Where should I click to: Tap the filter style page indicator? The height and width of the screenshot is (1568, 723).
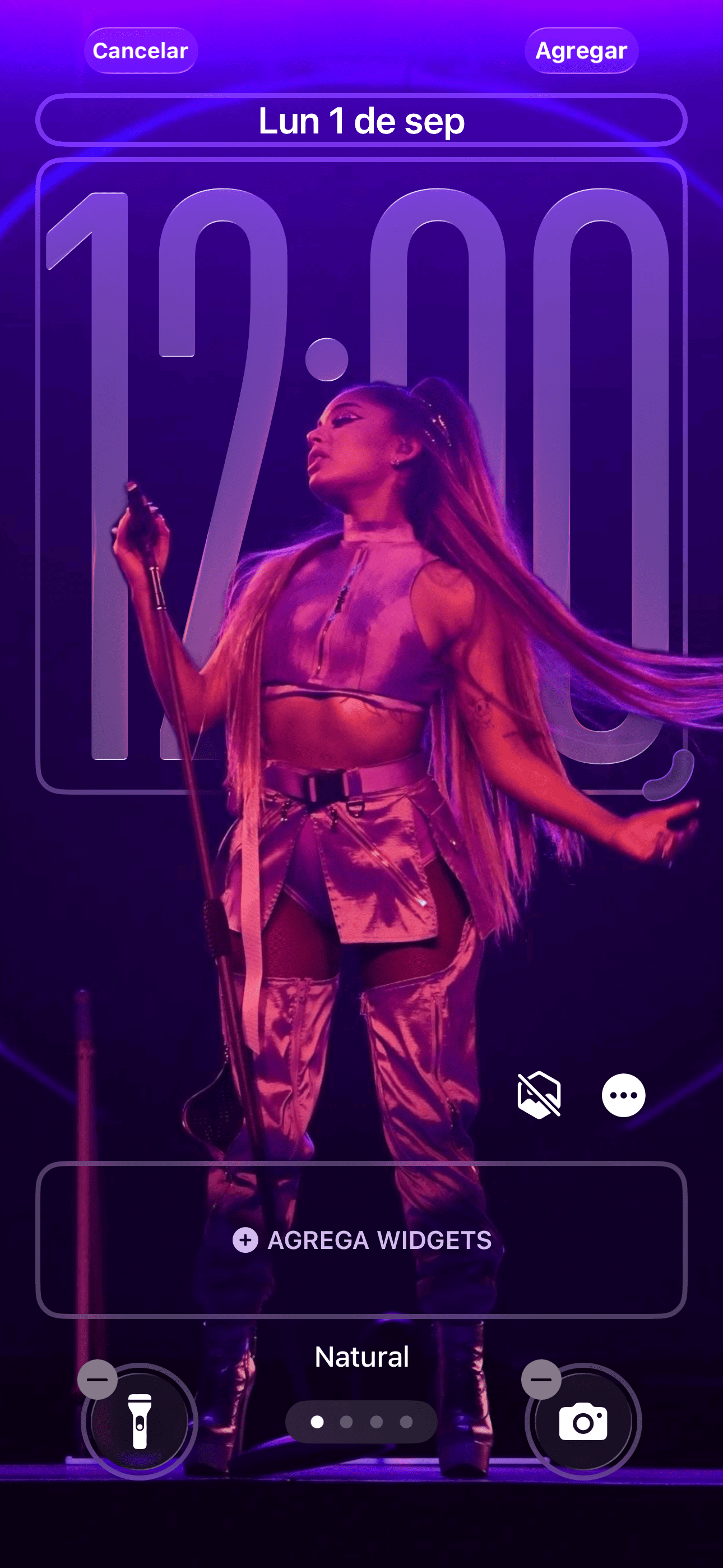click(361, 1422)
